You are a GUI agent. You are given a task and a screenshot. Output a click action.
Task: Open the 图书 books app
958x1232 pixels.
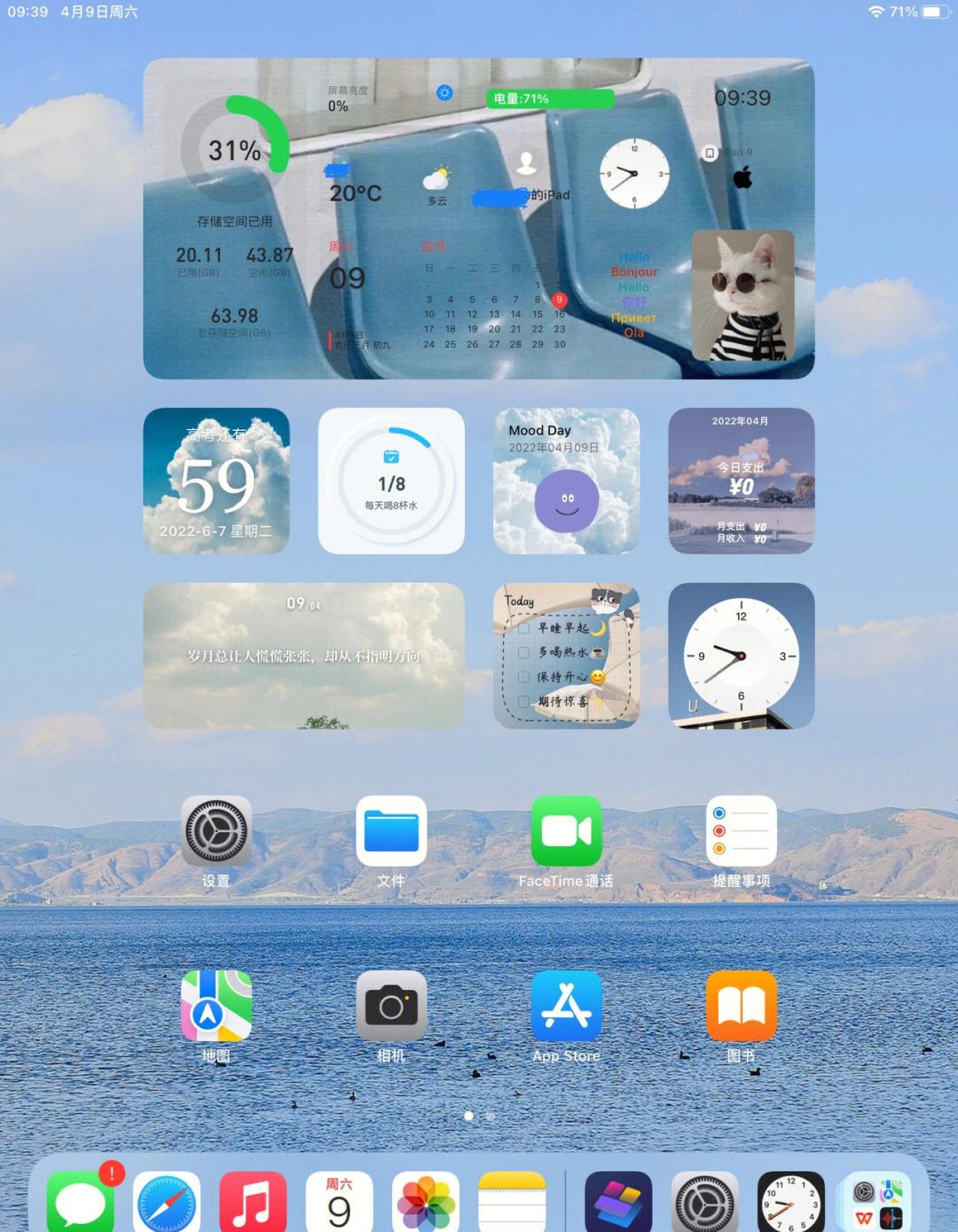(741, 1006)
